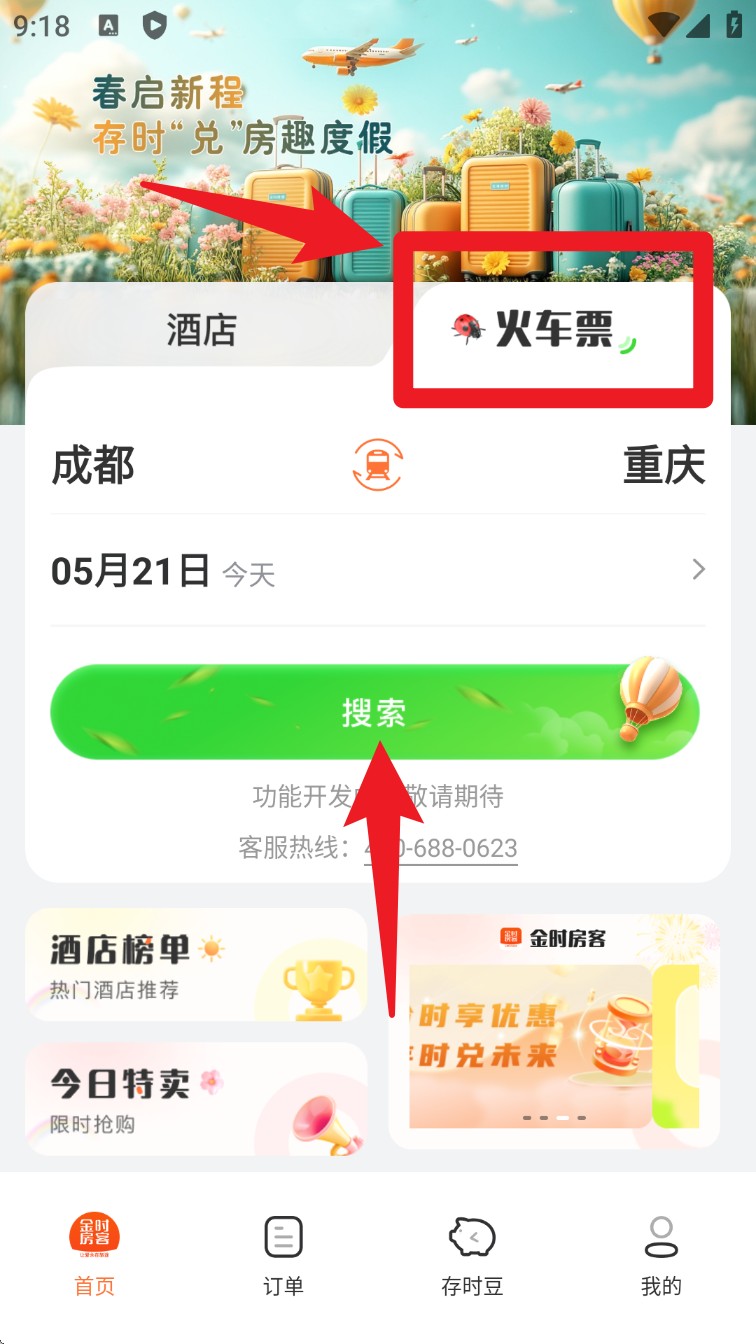The height and width of the screenshot is (1344, 756).
Task: Go to the 首页 tab
Action: pos(94,1254)
